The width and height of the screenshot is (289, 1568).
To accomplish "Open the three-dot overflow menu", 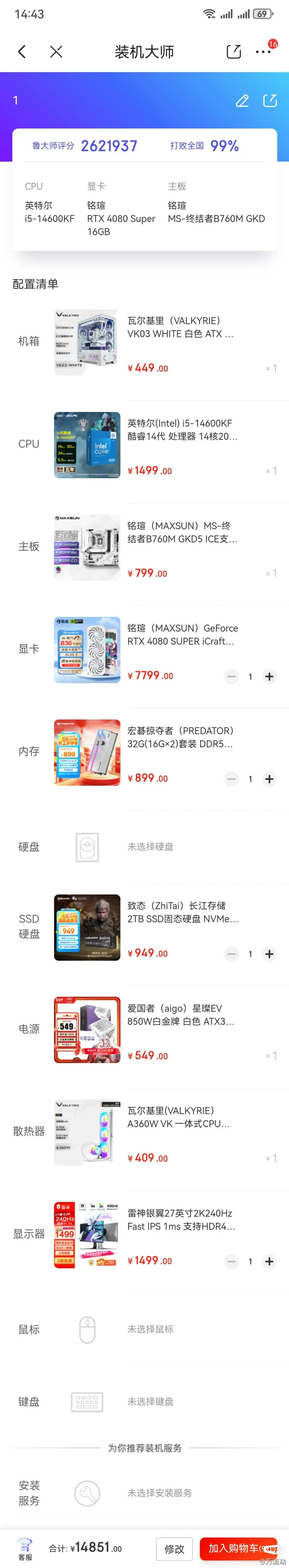I will (263, 52).
